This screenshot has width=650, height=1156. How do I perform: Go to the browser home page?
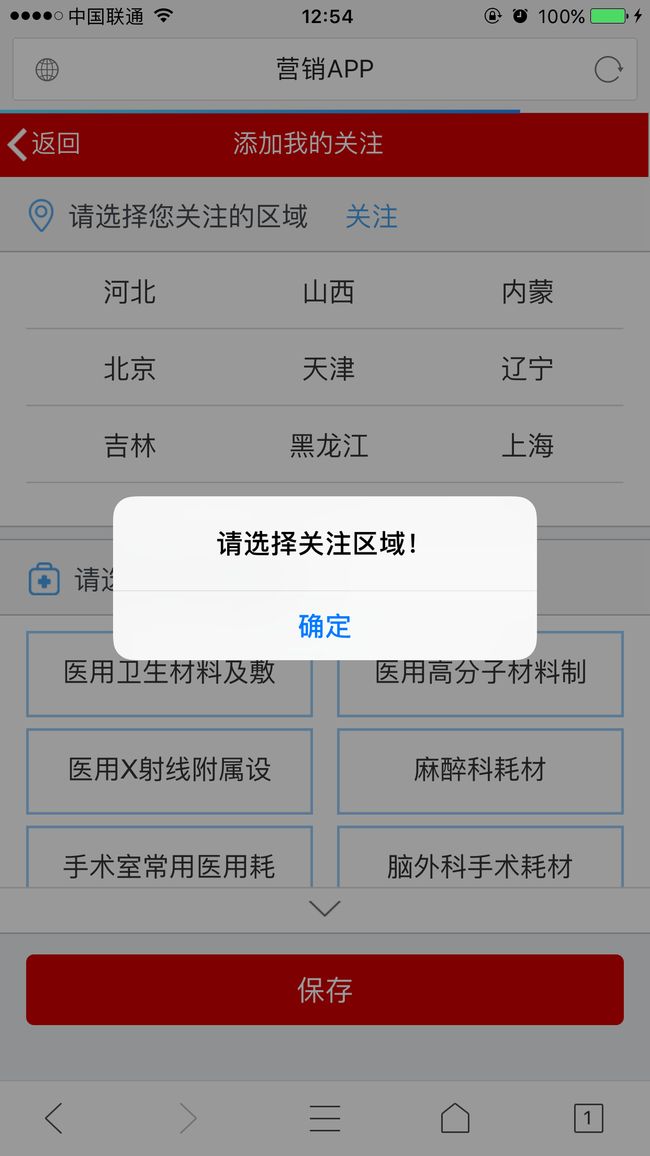[x=455, y=1118]
